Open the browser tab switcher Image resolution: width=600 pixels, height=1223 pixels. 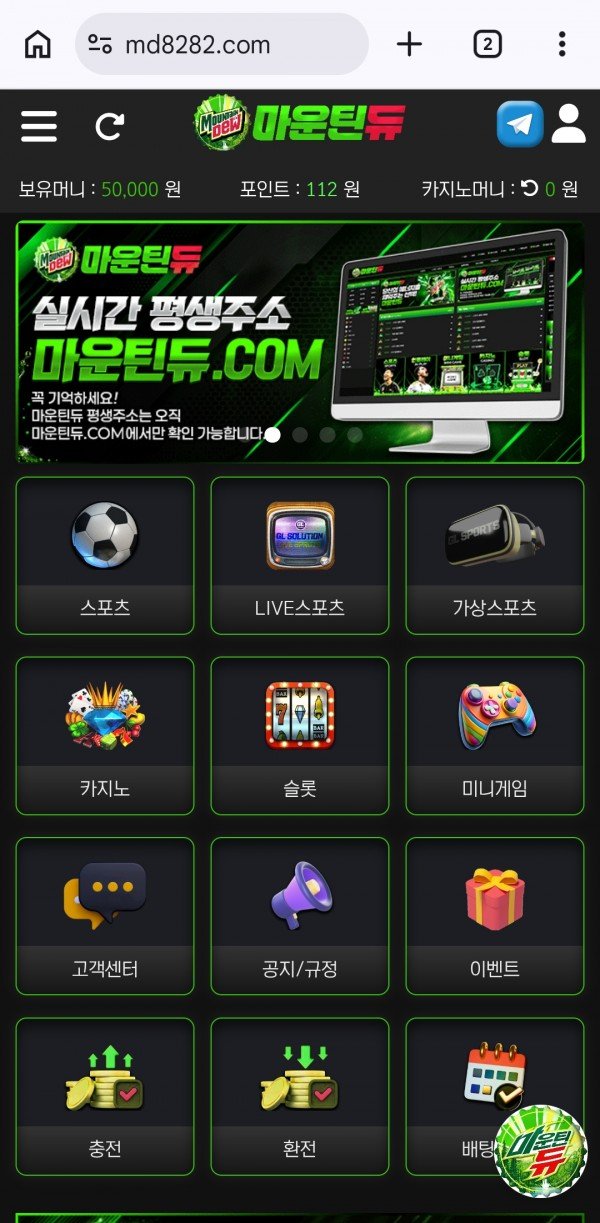click(x=487, y=44)
